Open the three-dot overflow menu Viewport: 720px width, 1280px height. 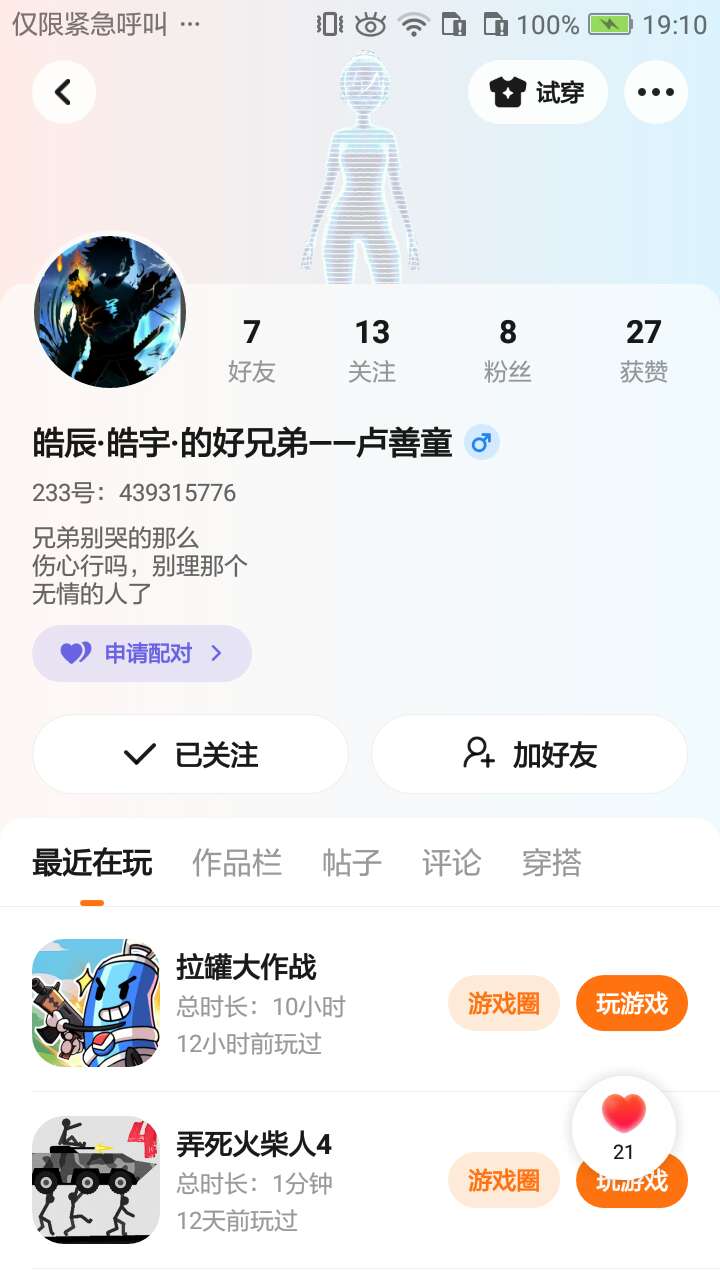tap(656, 92)
